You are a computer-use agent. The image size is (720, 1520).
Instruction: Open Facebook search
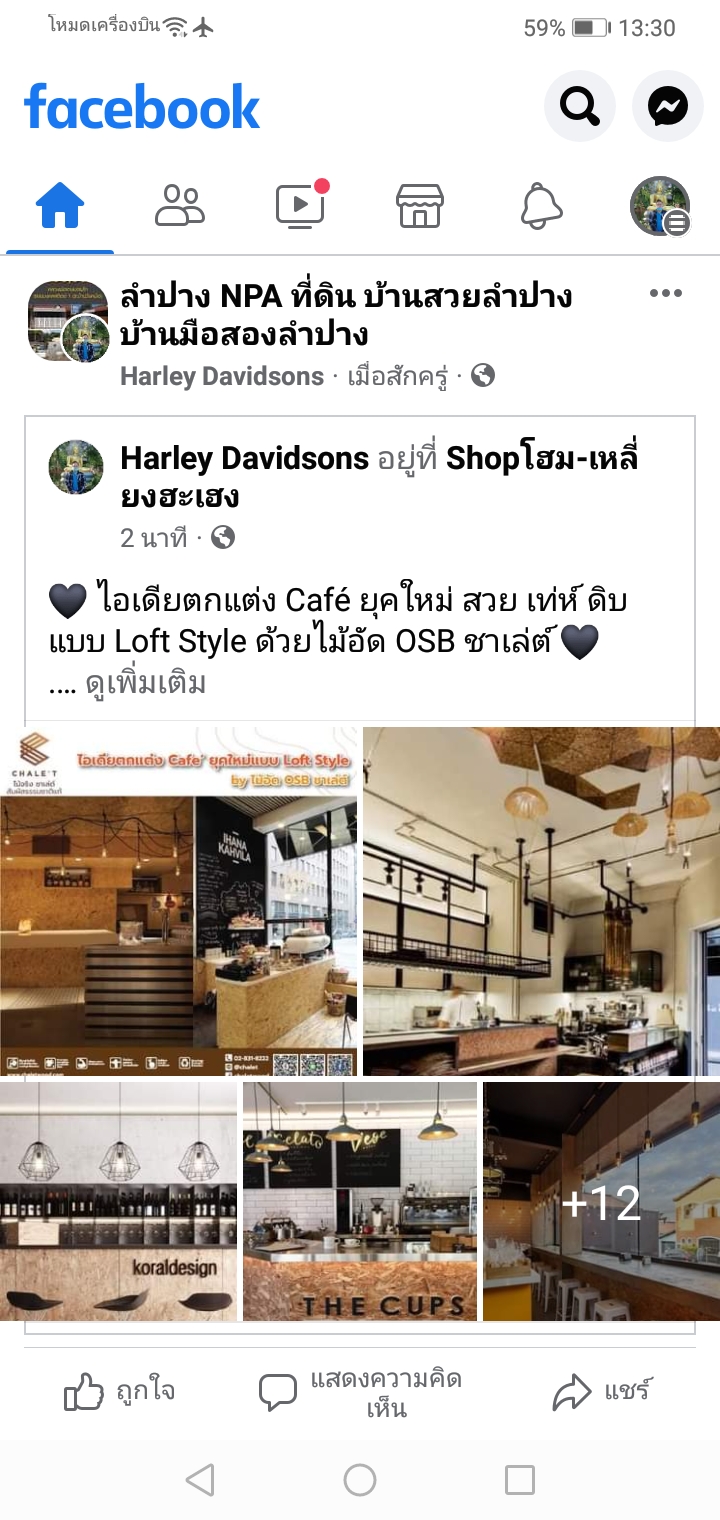[579, 105]
